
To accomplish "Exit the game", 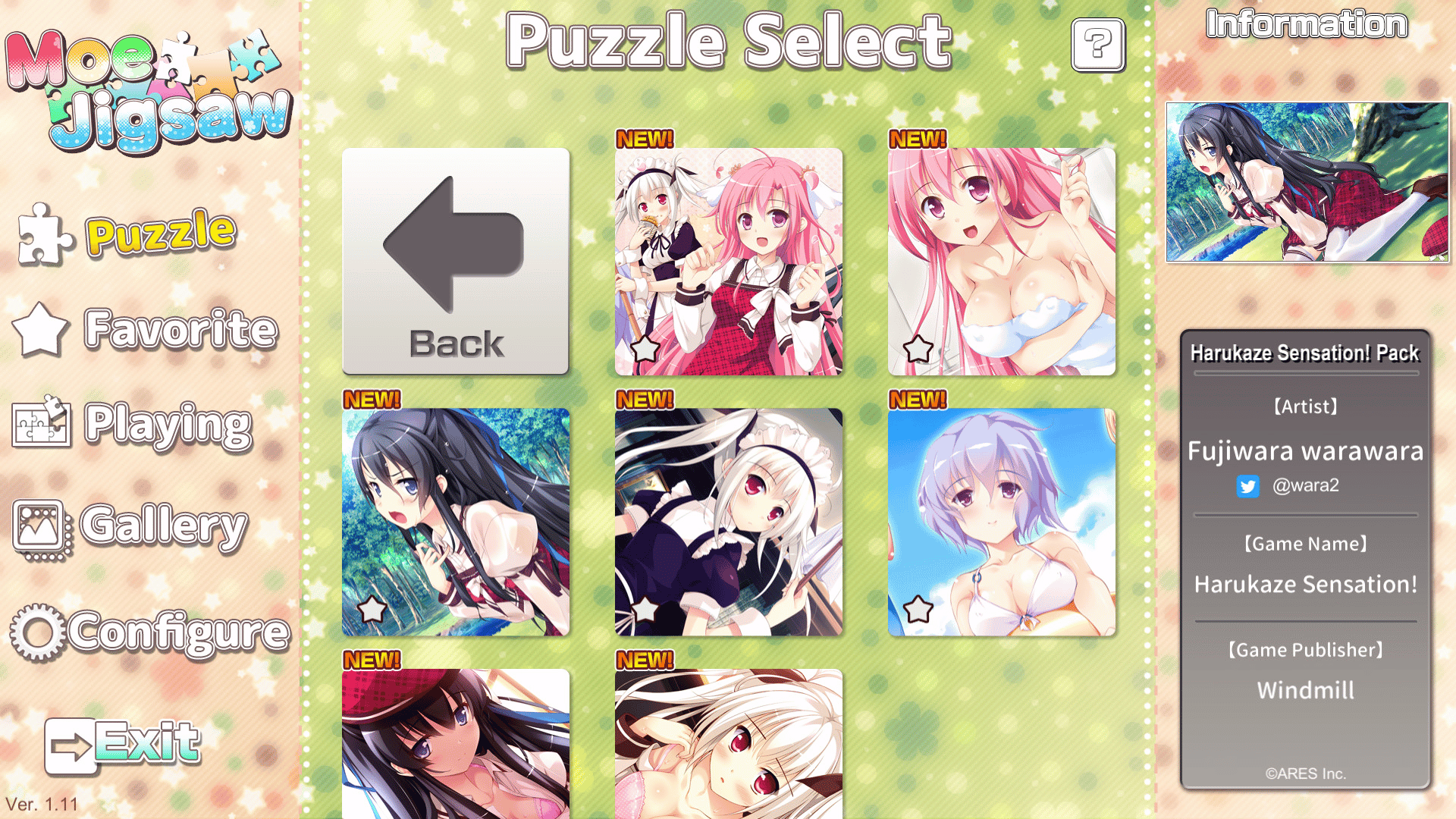I will pos(123,744).
